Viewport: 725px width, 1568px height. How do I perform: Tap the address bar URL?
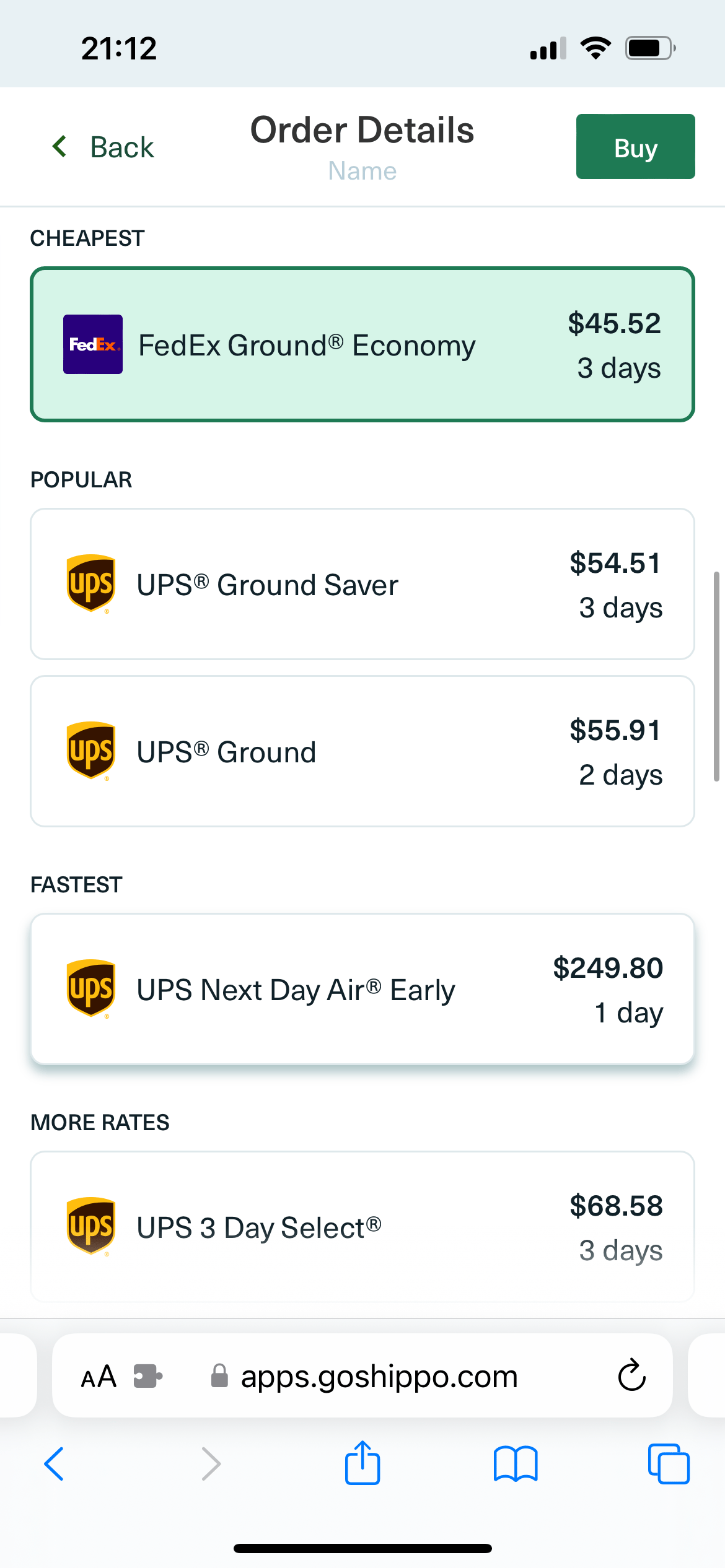tap(379, 1376)
